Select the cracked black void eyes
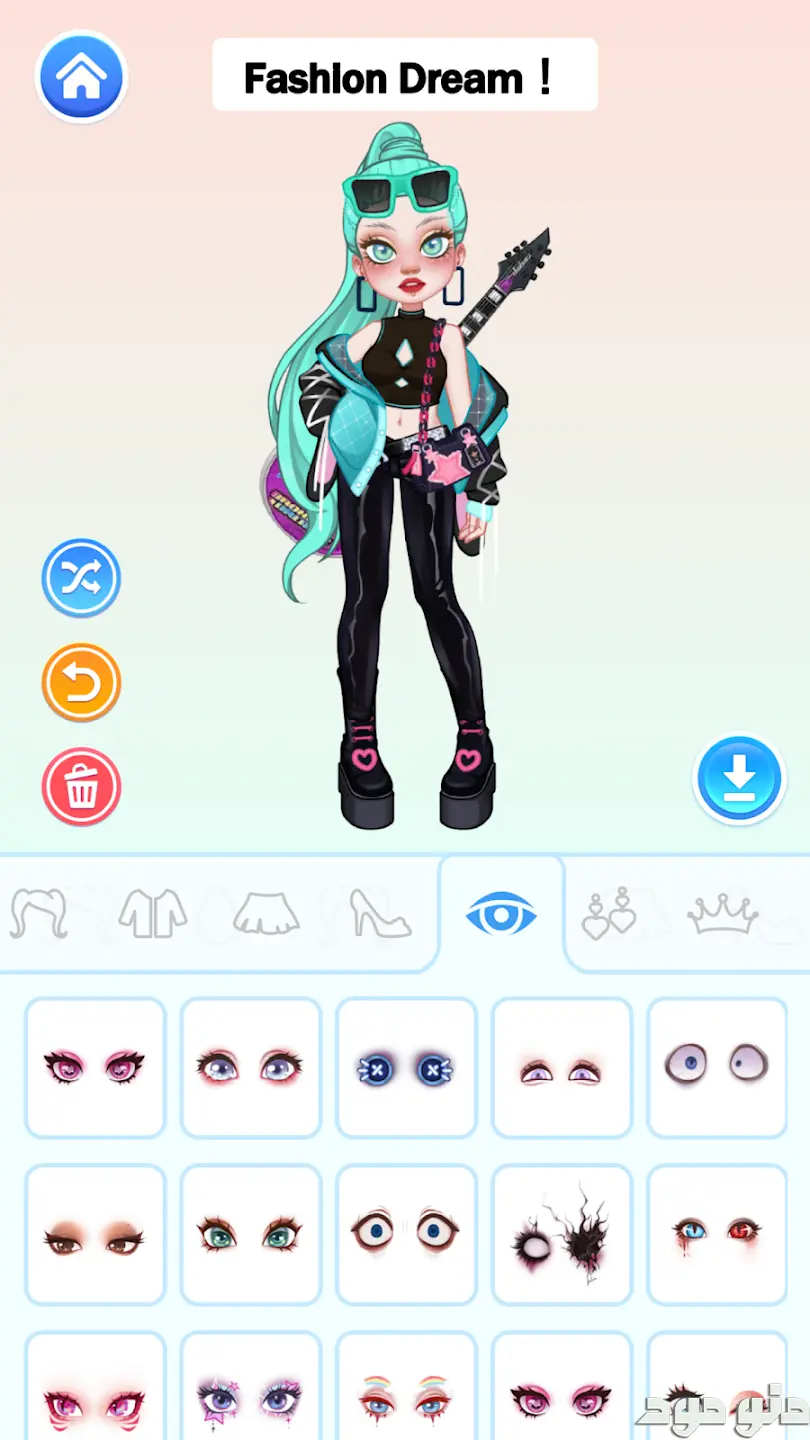This screenshot has height=1440, width=810. click(562, 1234)
